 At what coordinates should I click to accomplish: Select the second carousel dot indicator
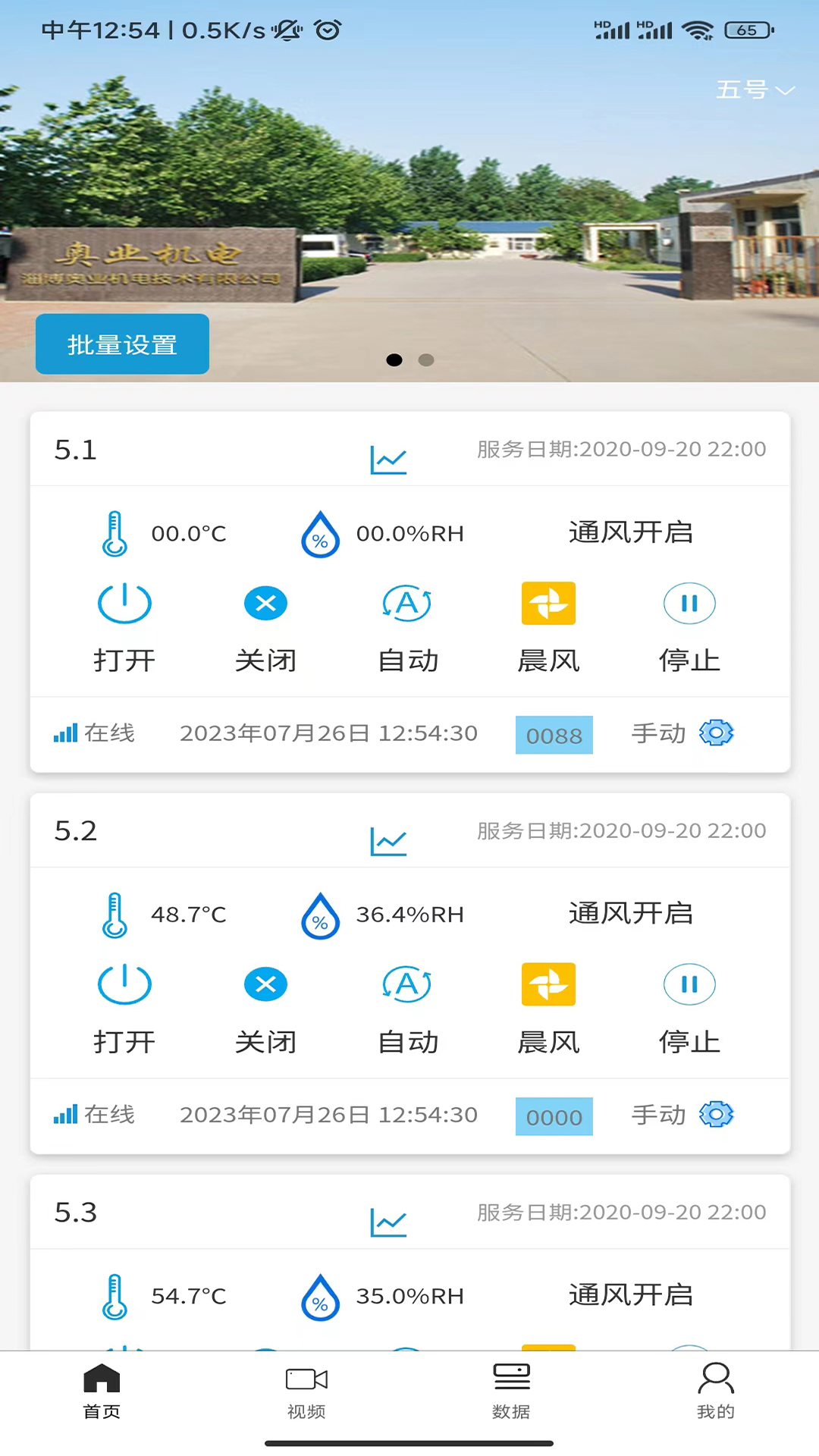[426, 360]
